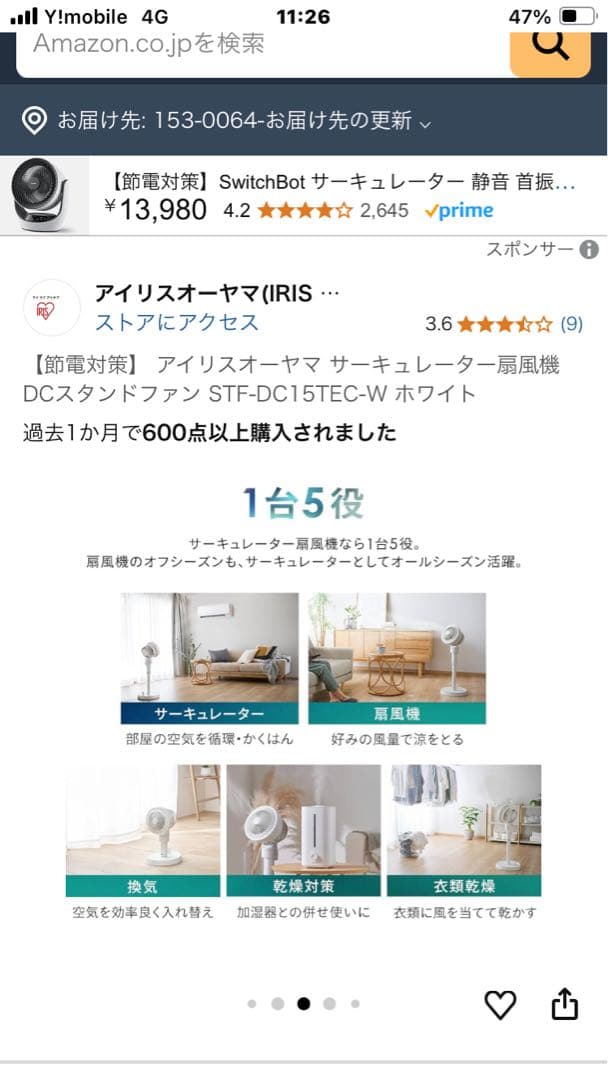Open the 3.6 star reviews (9)
The image size is (608, 1080).
pyautogui.click(x=504, y=324)
